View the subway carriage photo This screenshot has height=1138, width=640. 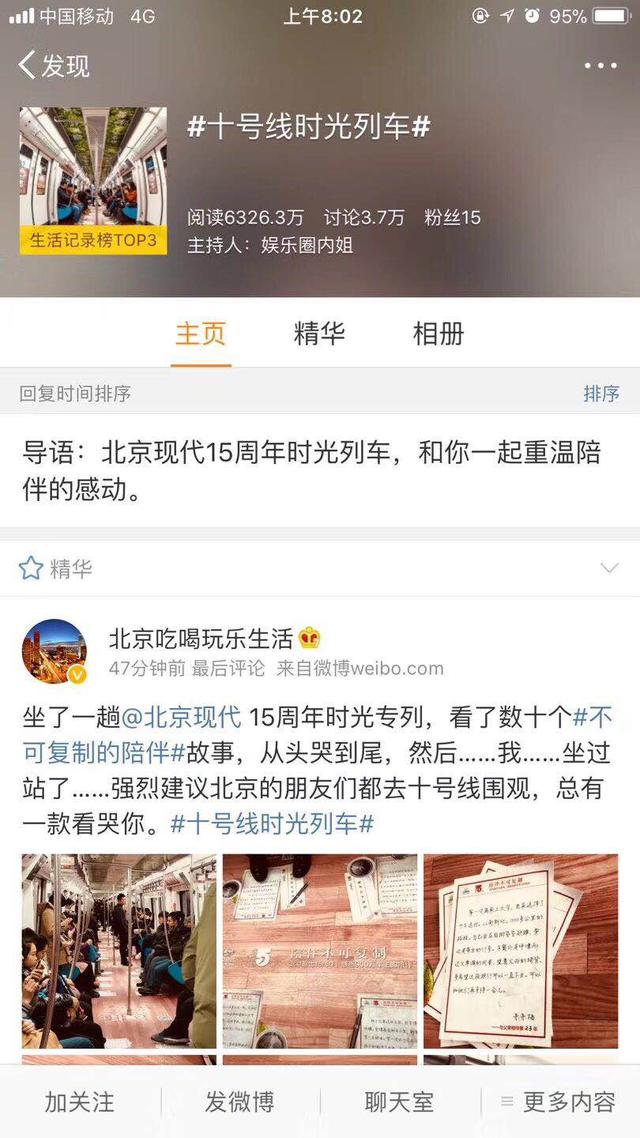[119, 950]
